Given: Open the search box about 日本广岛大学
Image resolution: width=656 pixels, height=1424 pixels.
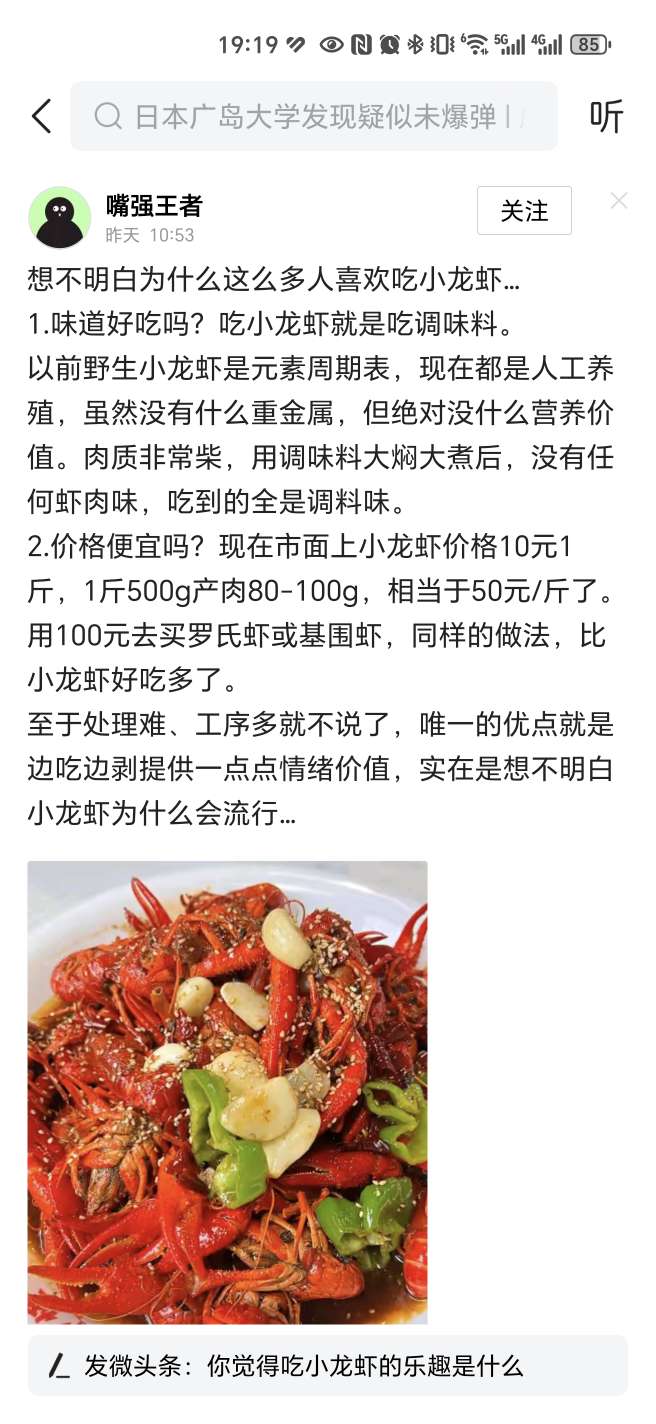Looking at the screenshot, I should (x=314, y=117).
